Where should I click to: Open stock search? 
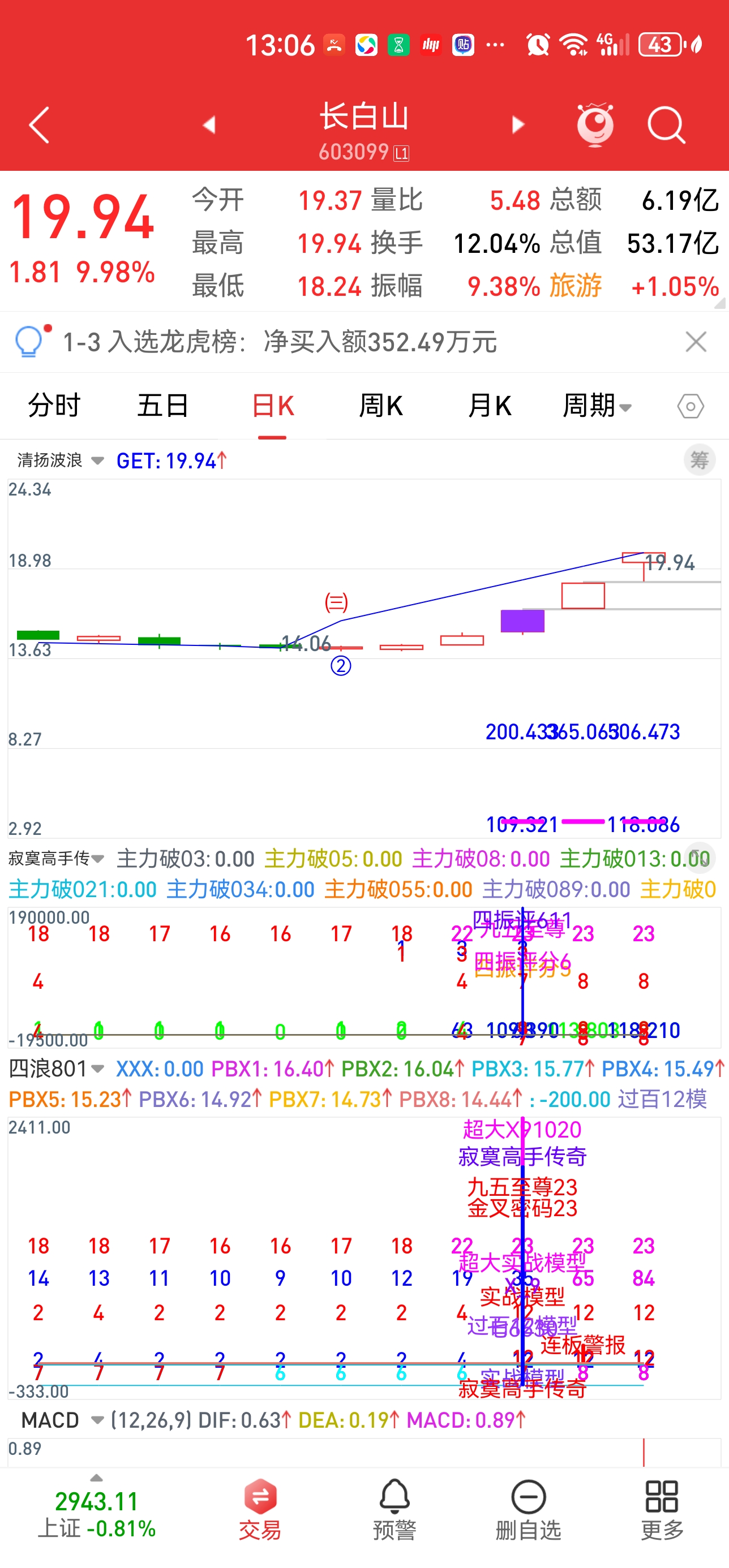click(x=666, y=125)
